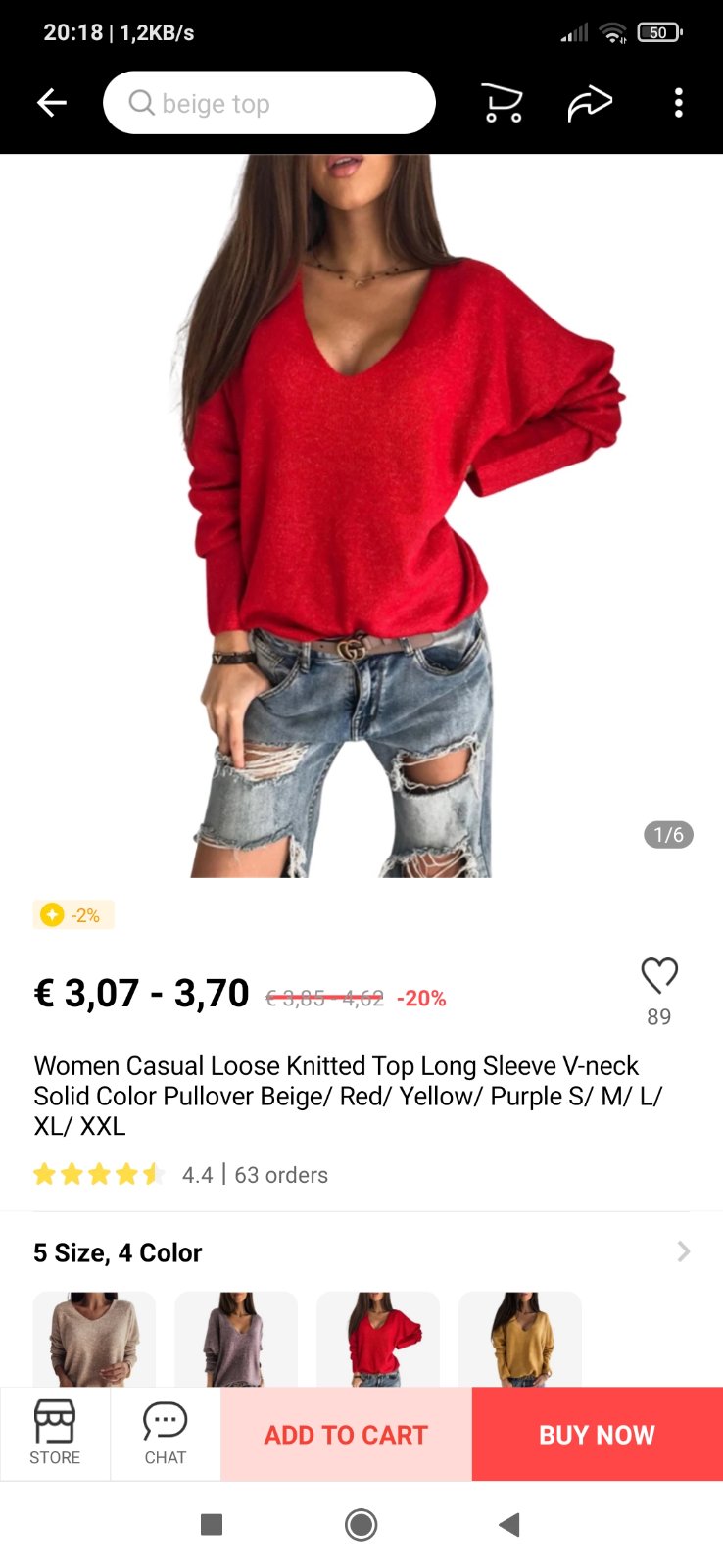Tap the beige top search field
The height and width of the screenshot is (1568, 723).
tap(269, 103)
